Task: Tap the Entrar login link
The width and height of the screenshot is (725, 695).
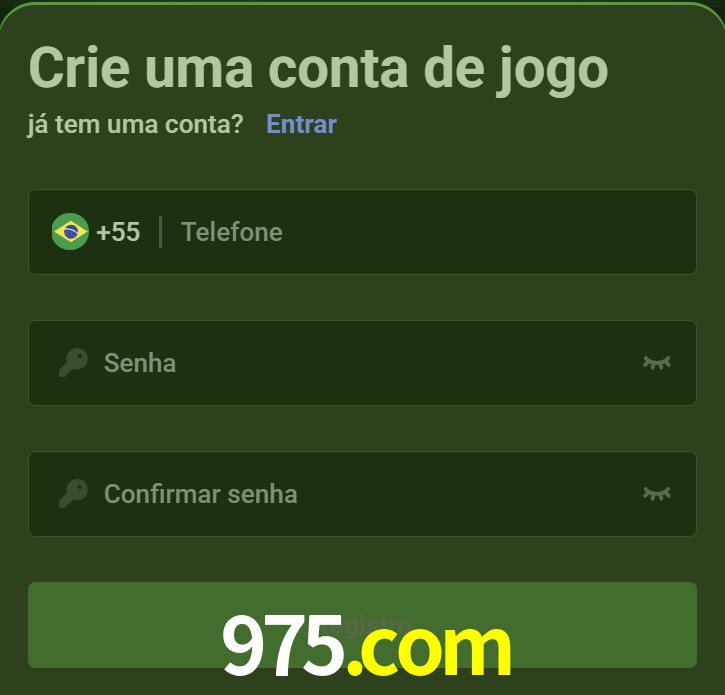Action: click(301, 124)
